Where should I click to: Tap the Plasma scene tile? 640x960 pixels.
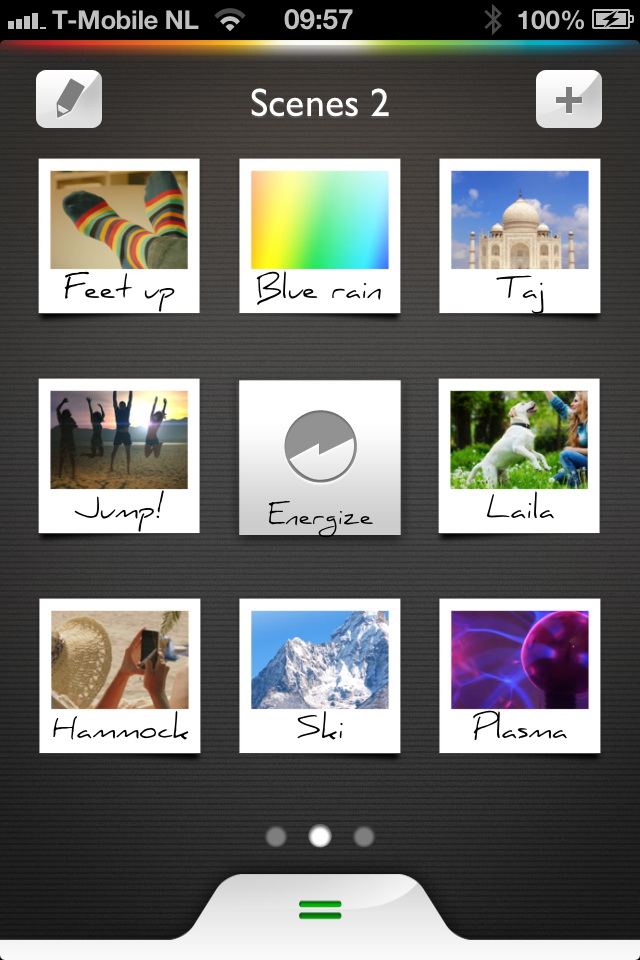[x=519, y=676]
